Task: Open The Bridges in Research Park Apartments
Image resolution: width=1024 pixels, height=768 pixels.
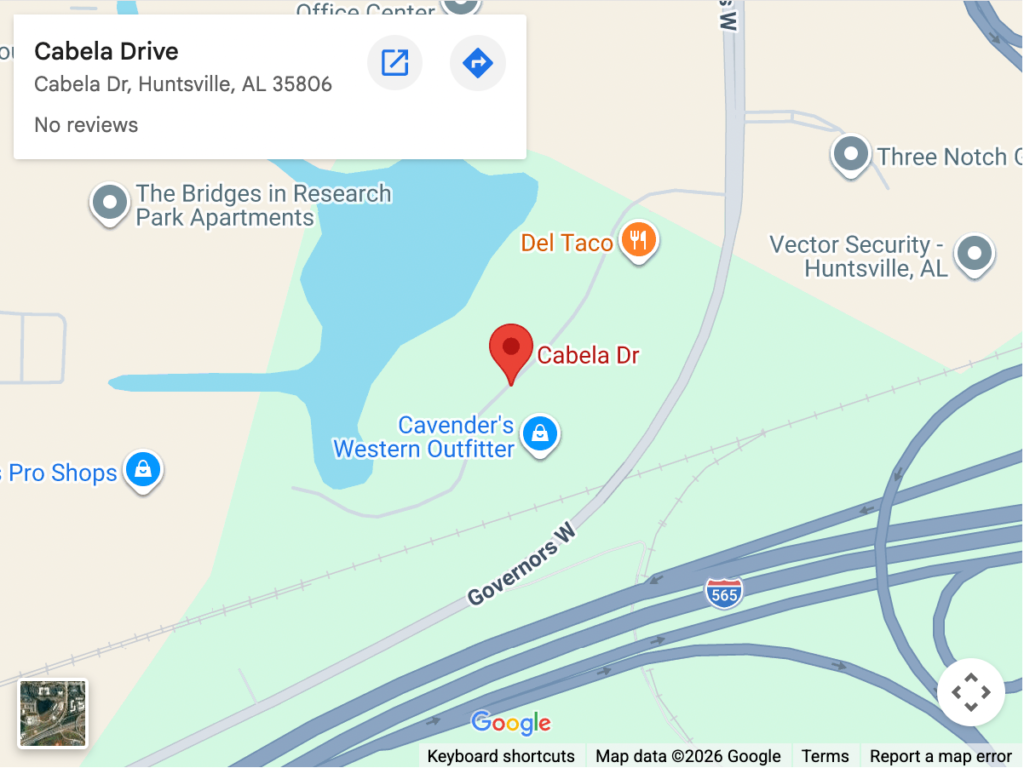Action: click(109, 202)
